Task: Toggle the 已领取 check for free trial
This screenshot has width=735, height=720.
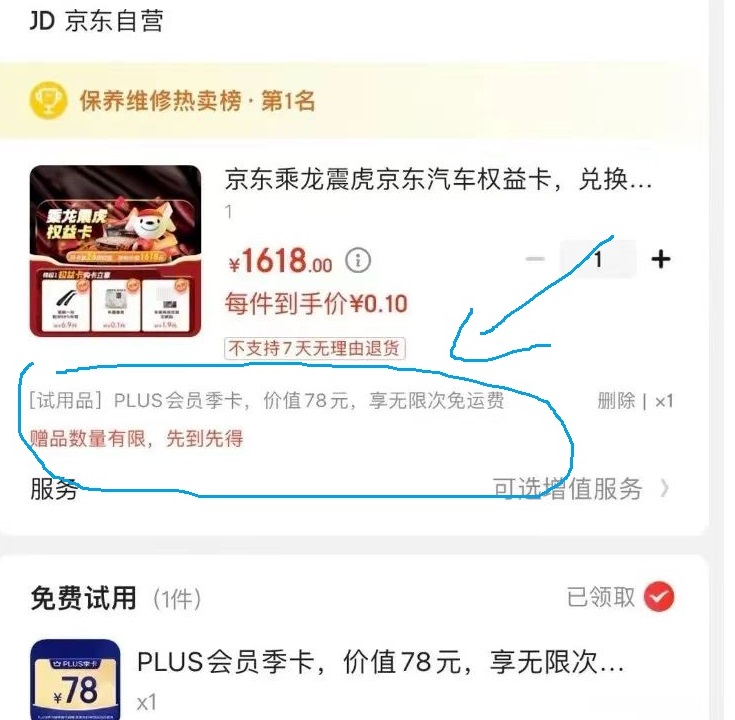Action: 659,597
